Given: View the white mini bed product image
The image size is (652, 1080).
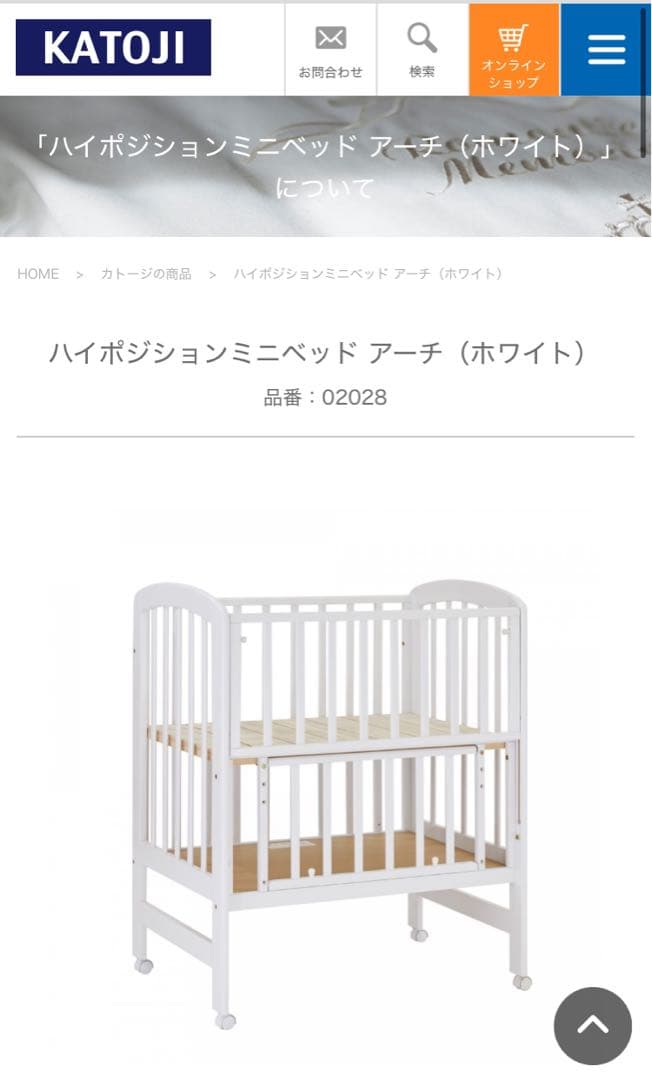Looking at the screenshot, I should pos(330,790).
